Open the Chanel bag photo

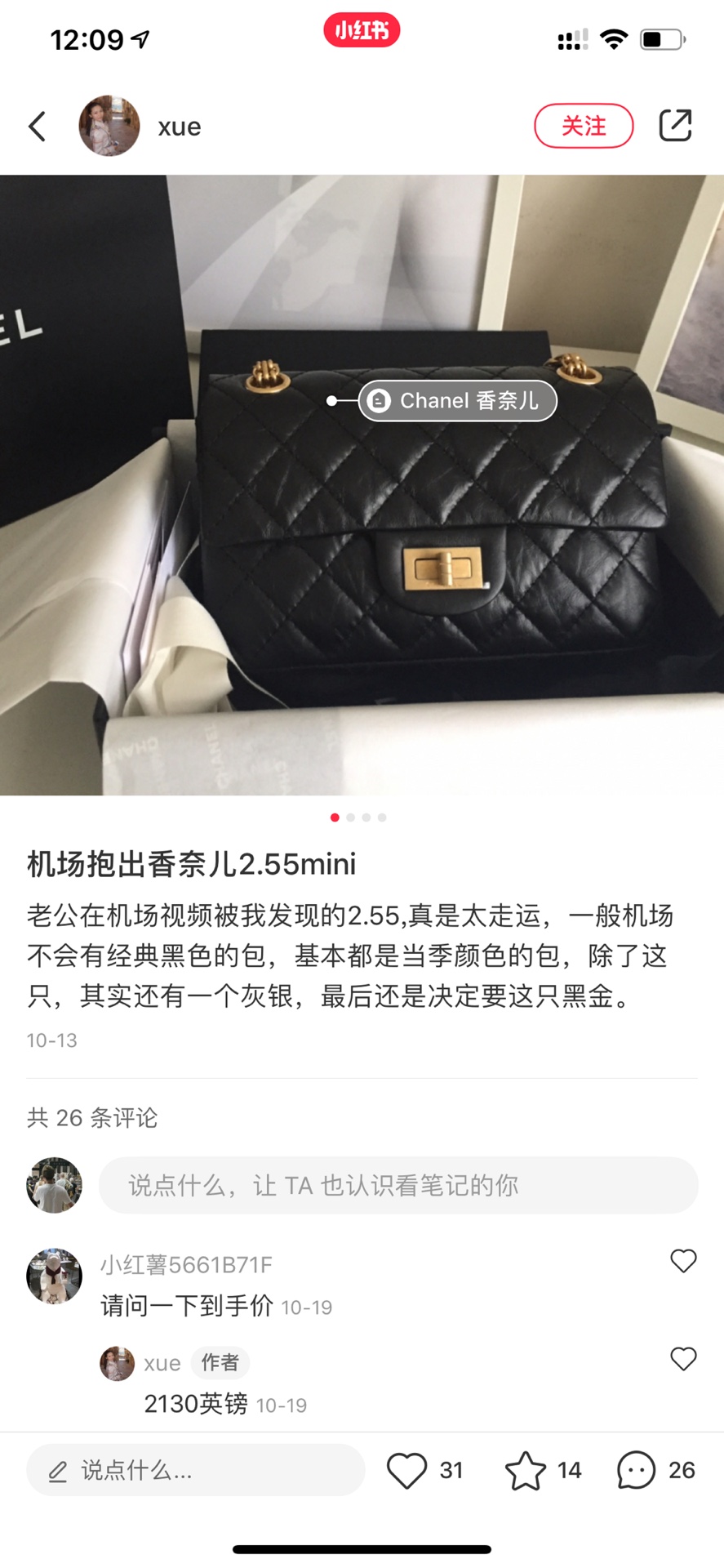point(362,485)
